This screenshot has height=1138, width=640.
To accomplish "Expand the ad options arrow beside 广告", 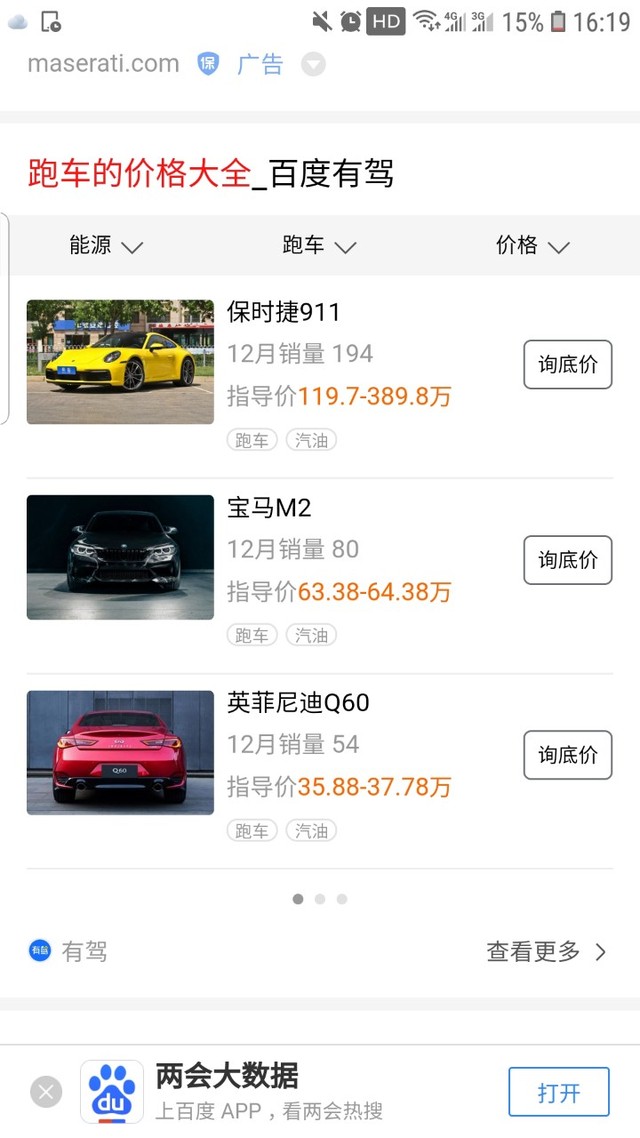I will click(x=313, y=65).
